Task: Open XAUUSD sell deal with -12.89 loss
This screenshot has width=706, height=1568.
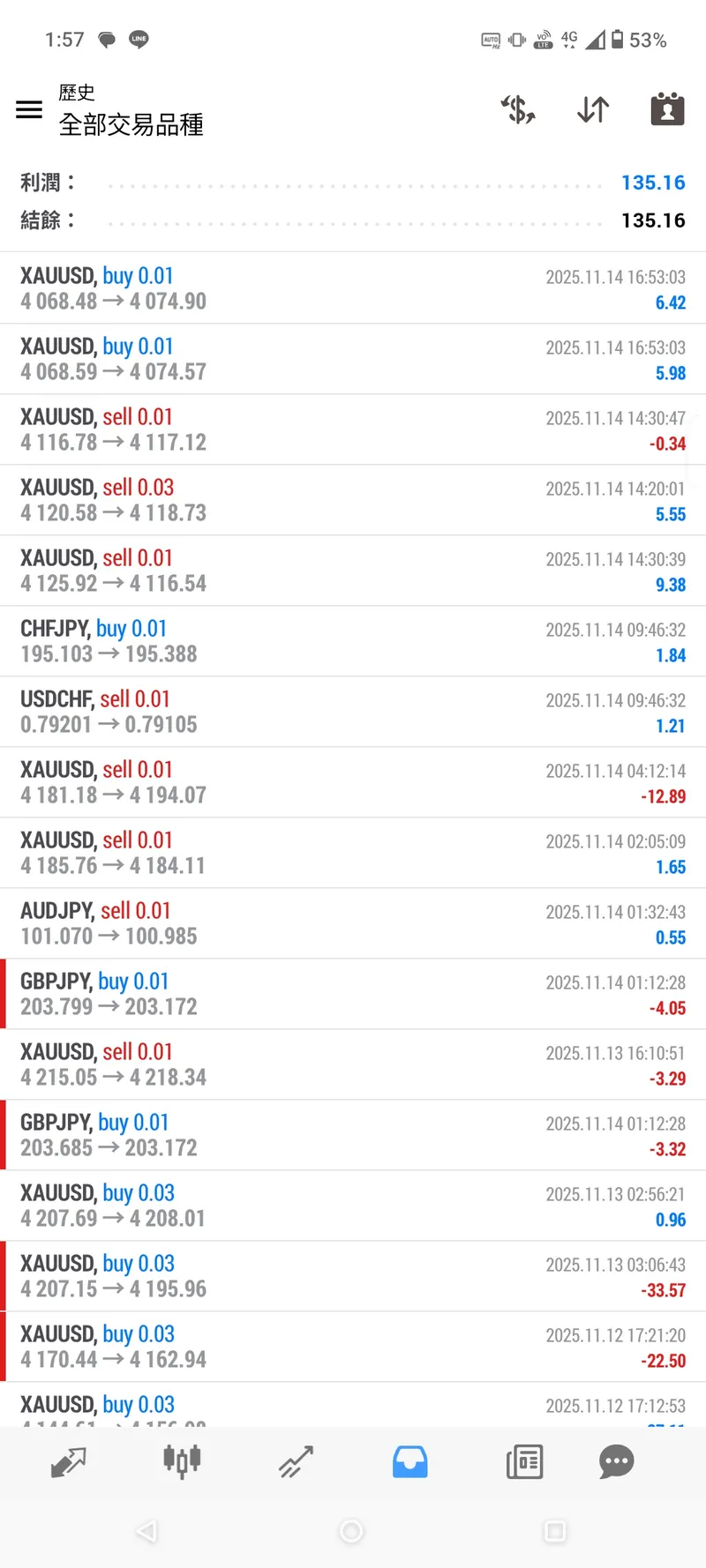Action: pyautogui.click(x=353, y=782)
